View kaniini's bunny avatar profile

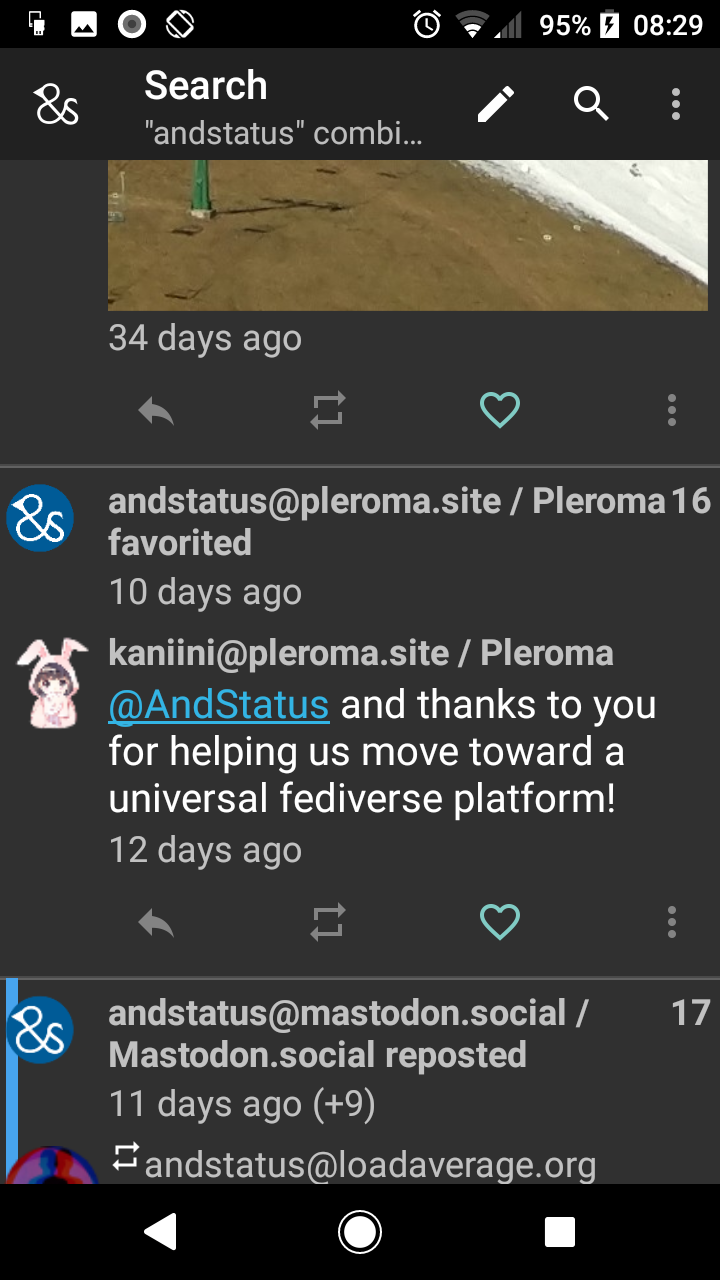52,681
